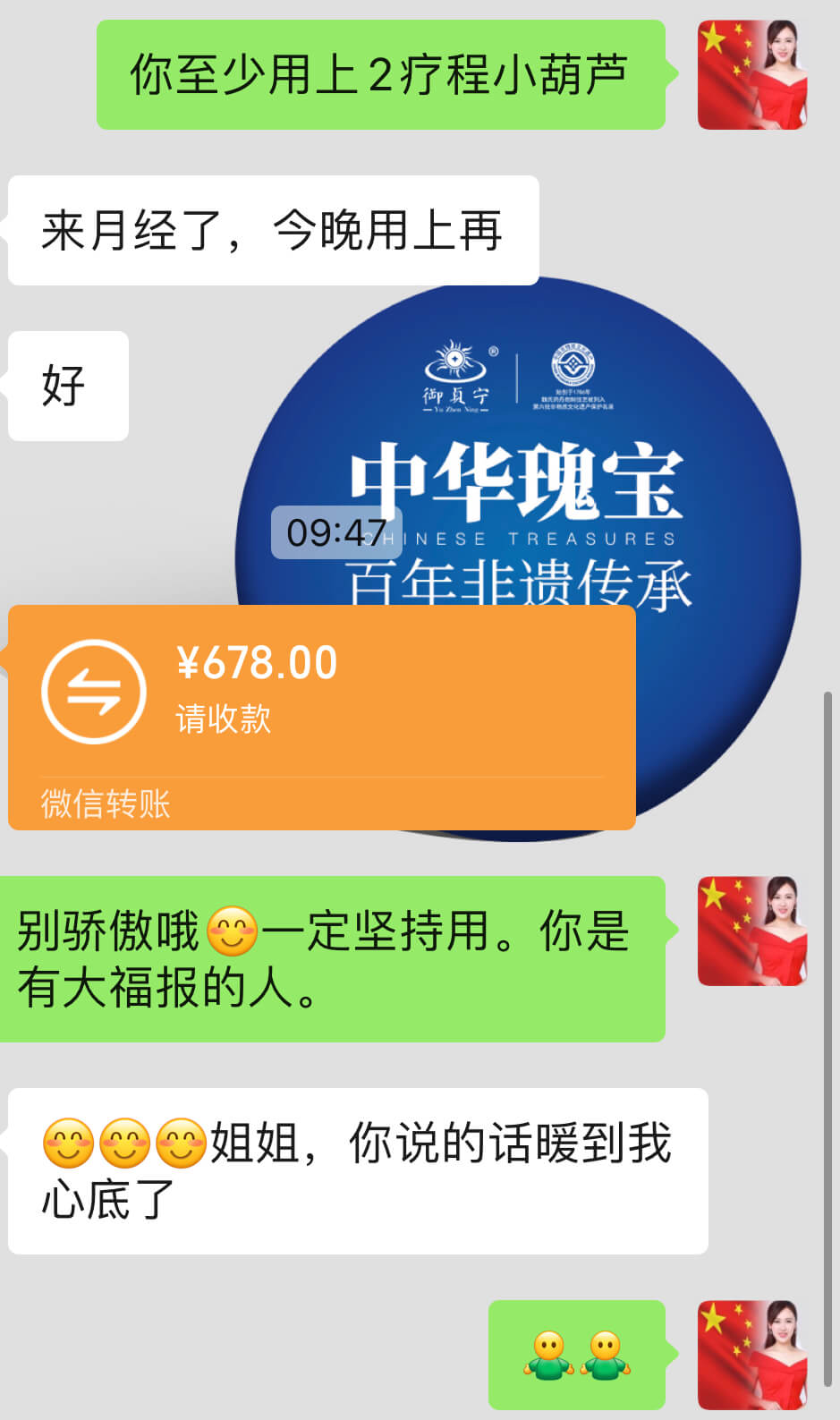Open profile avatar next to 别骄傲哦 message
Image resolution: width=840 pixels, height=1420 pixels.
752,931
